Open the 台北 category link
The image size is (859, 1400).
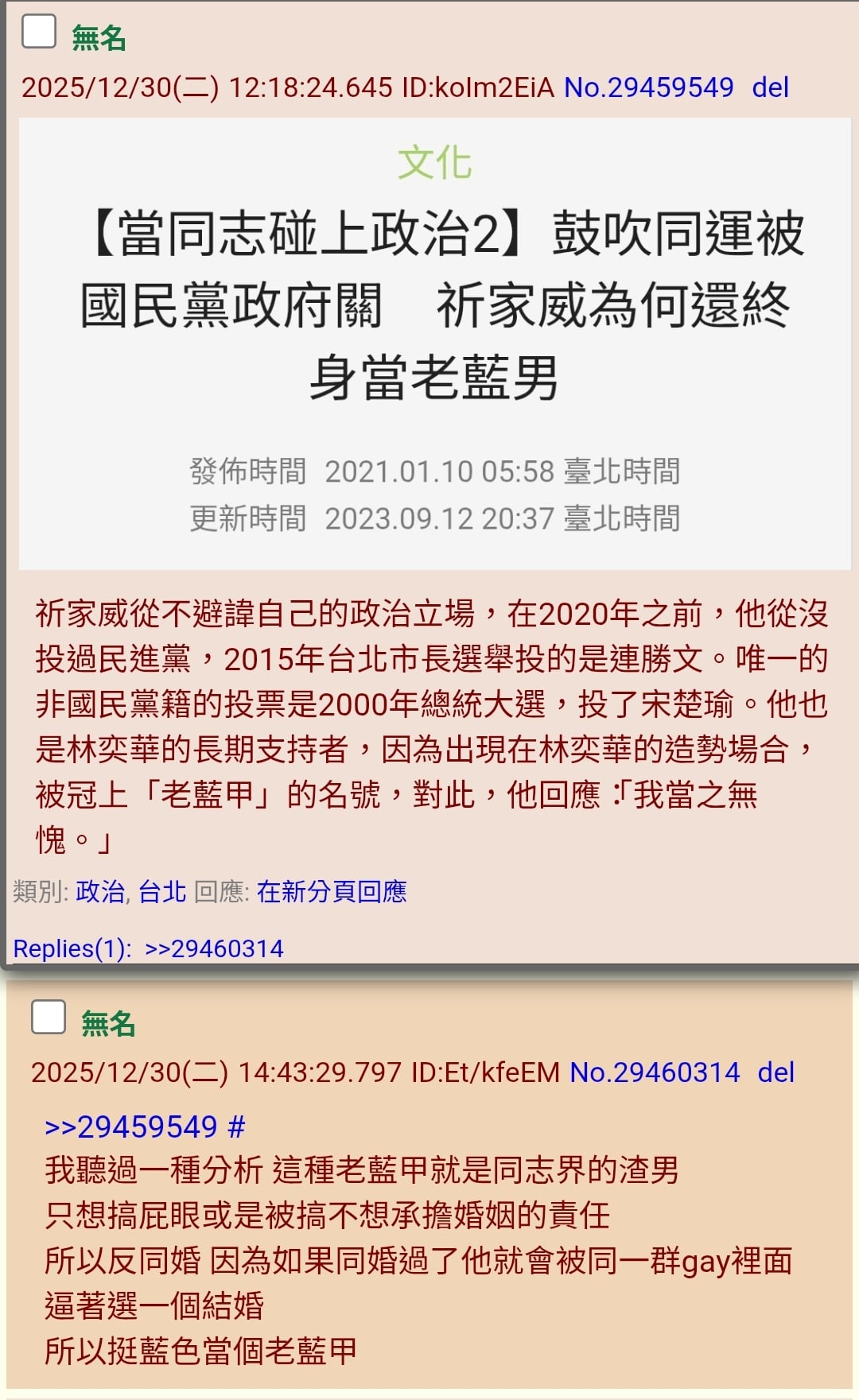[x=162, y=892]
